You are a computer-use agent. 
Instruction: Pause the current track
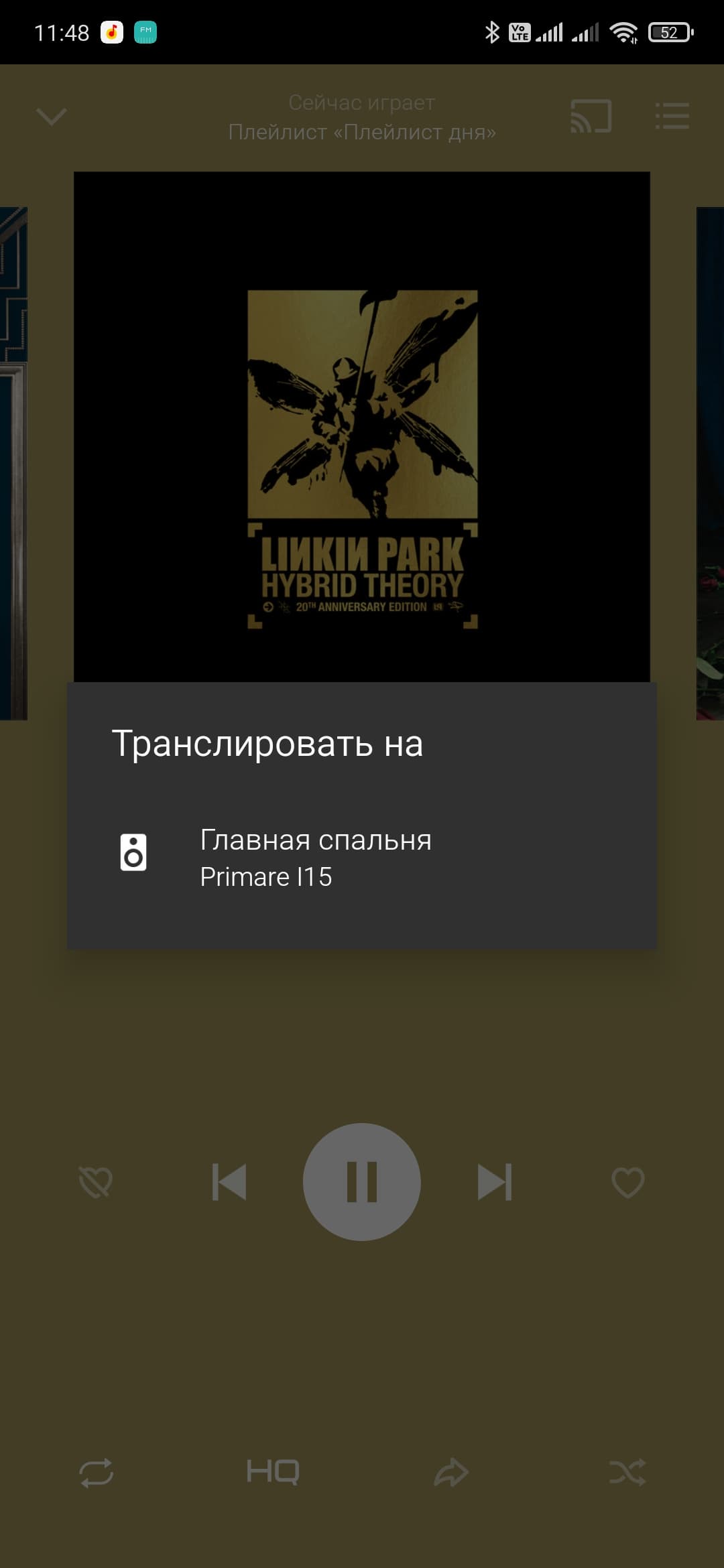[362, 1181]
